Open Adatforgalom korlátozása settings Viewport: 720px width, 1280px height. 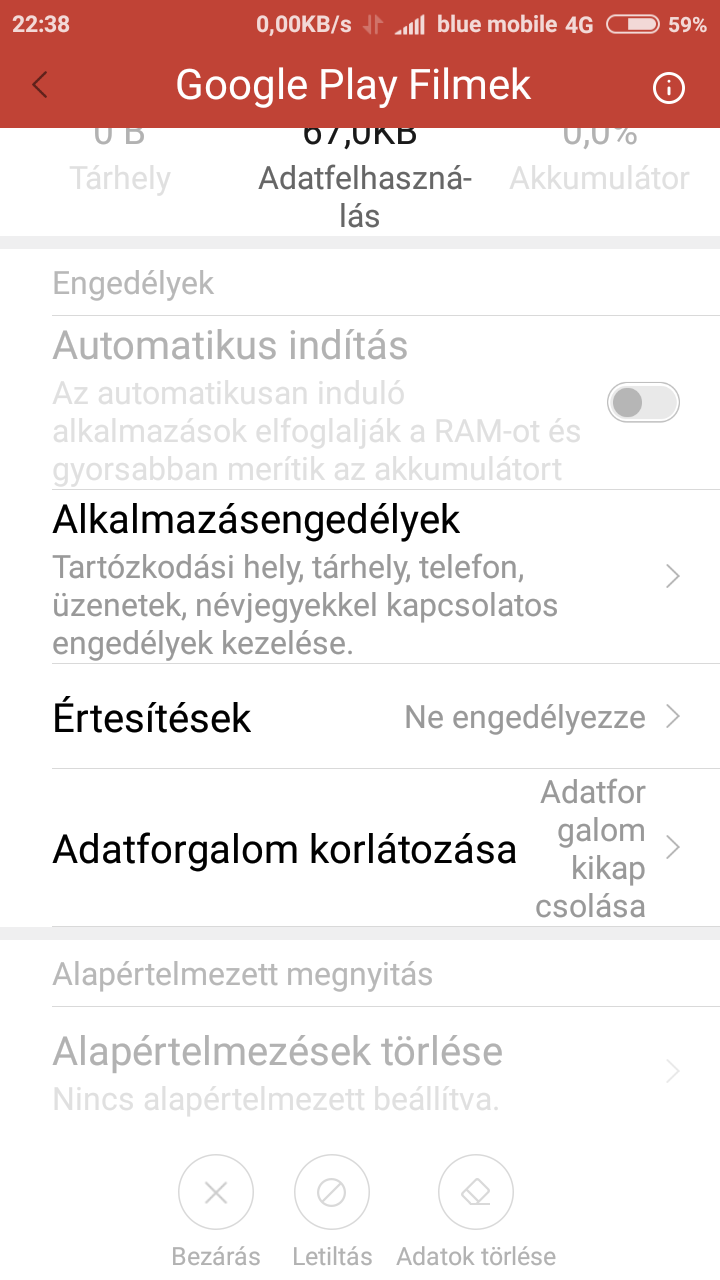click(360, 848)
